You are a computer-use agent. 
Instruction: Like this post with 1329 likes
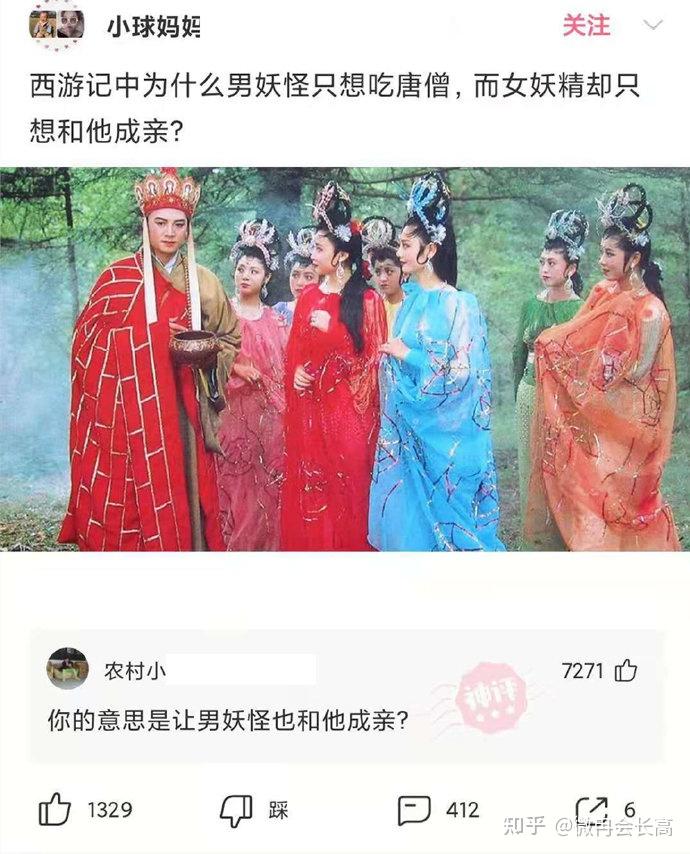coord(55,809)
